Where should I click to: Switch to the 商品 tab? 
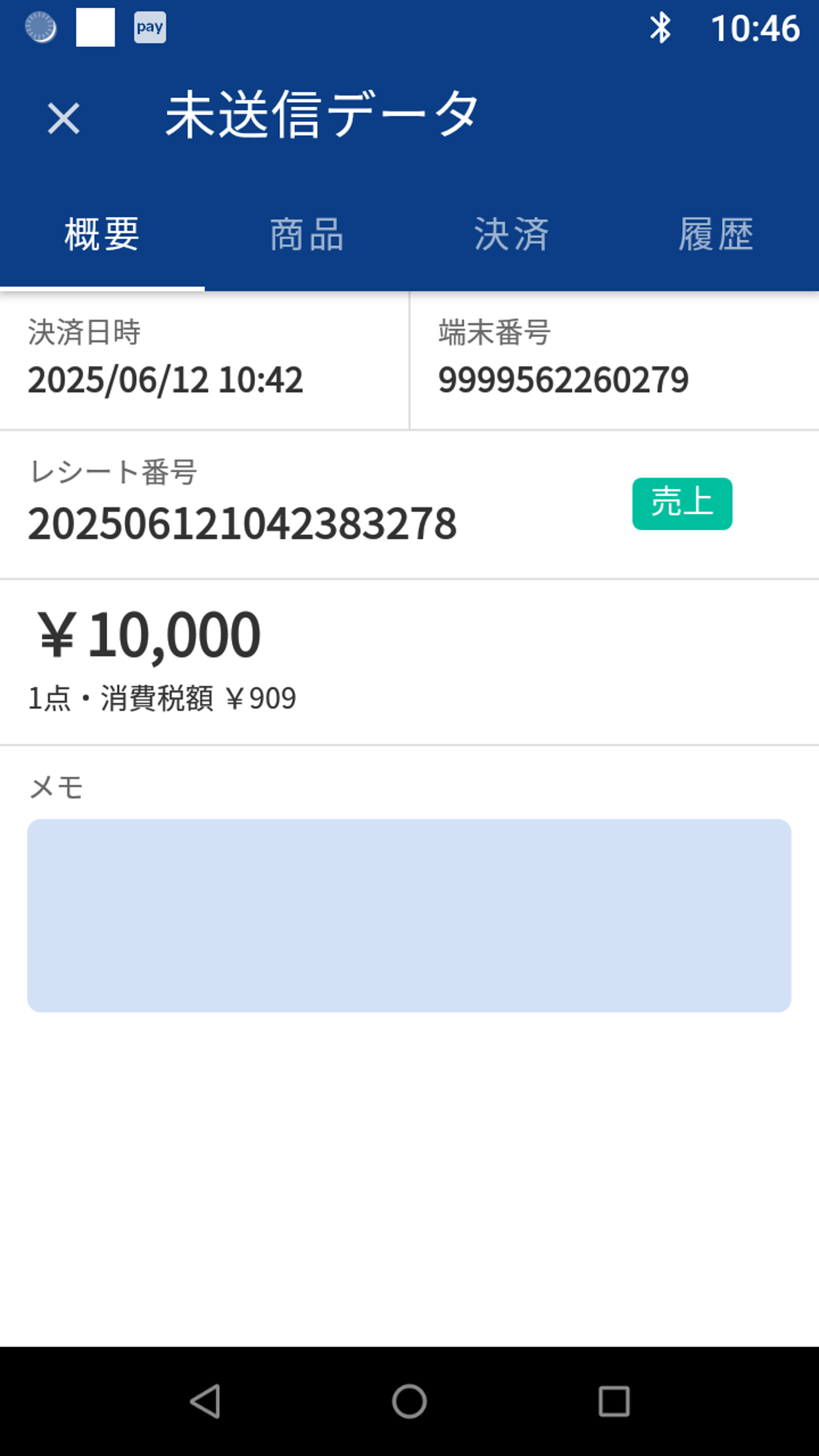(x=306, y=235)
